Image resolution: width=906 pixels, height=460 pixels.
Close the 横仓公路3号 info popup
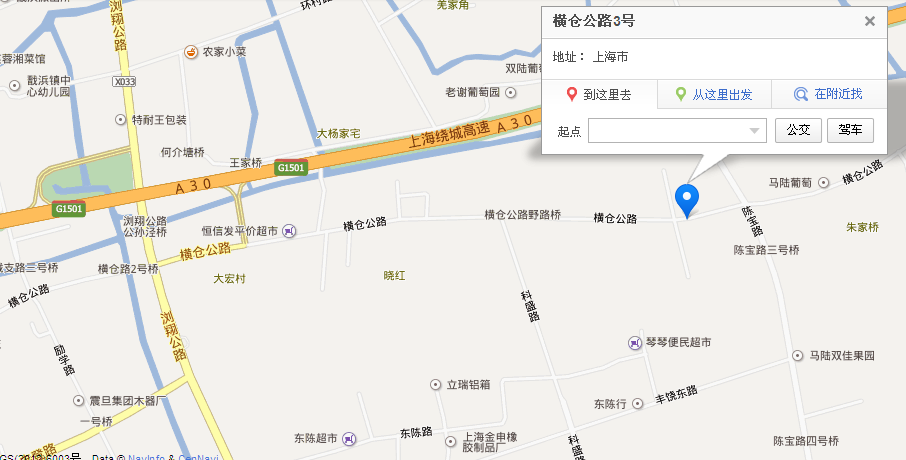(x=869, y=21)
